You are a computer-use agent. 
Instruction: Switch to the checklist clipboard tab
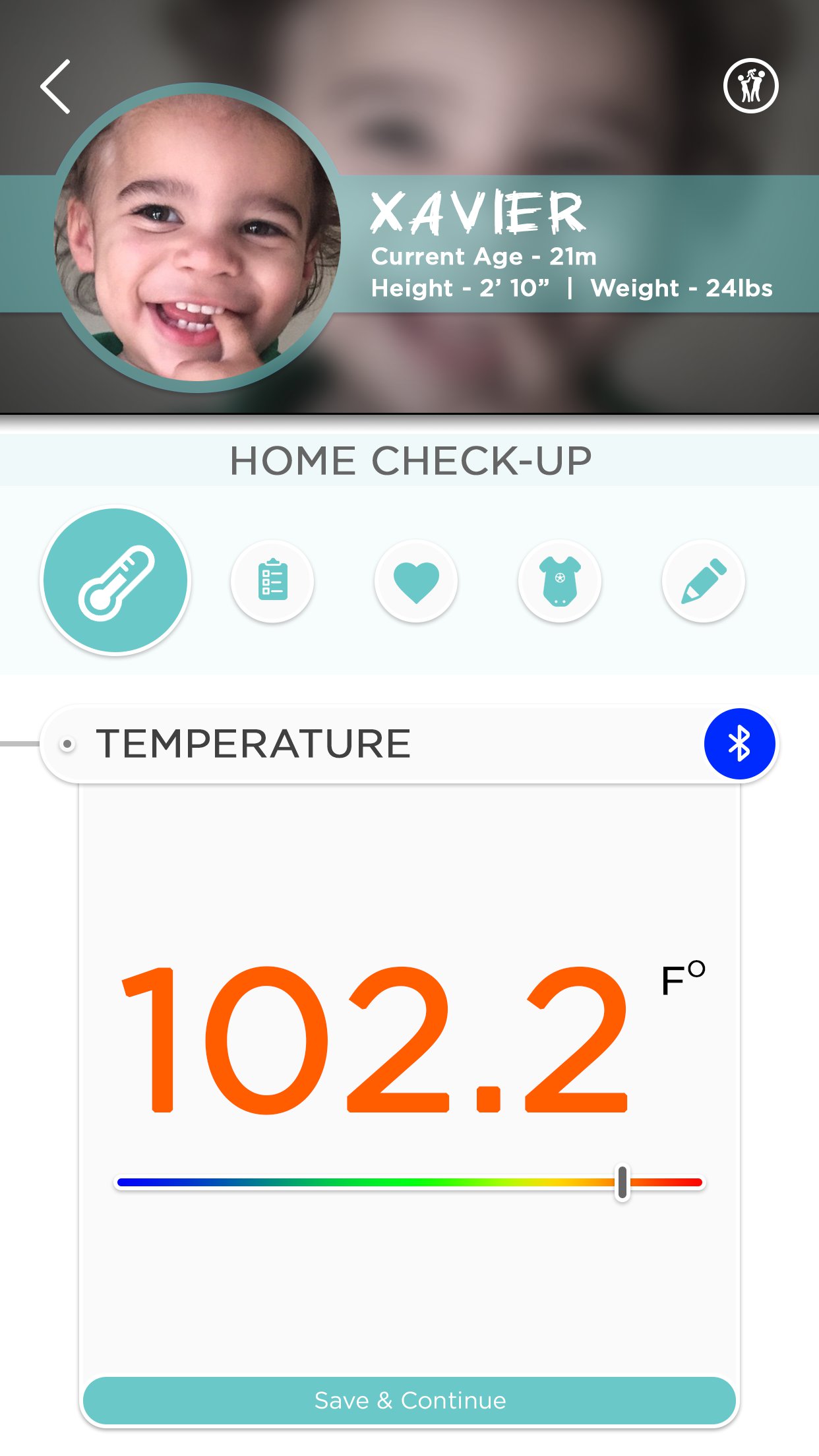tap(272, 581)
